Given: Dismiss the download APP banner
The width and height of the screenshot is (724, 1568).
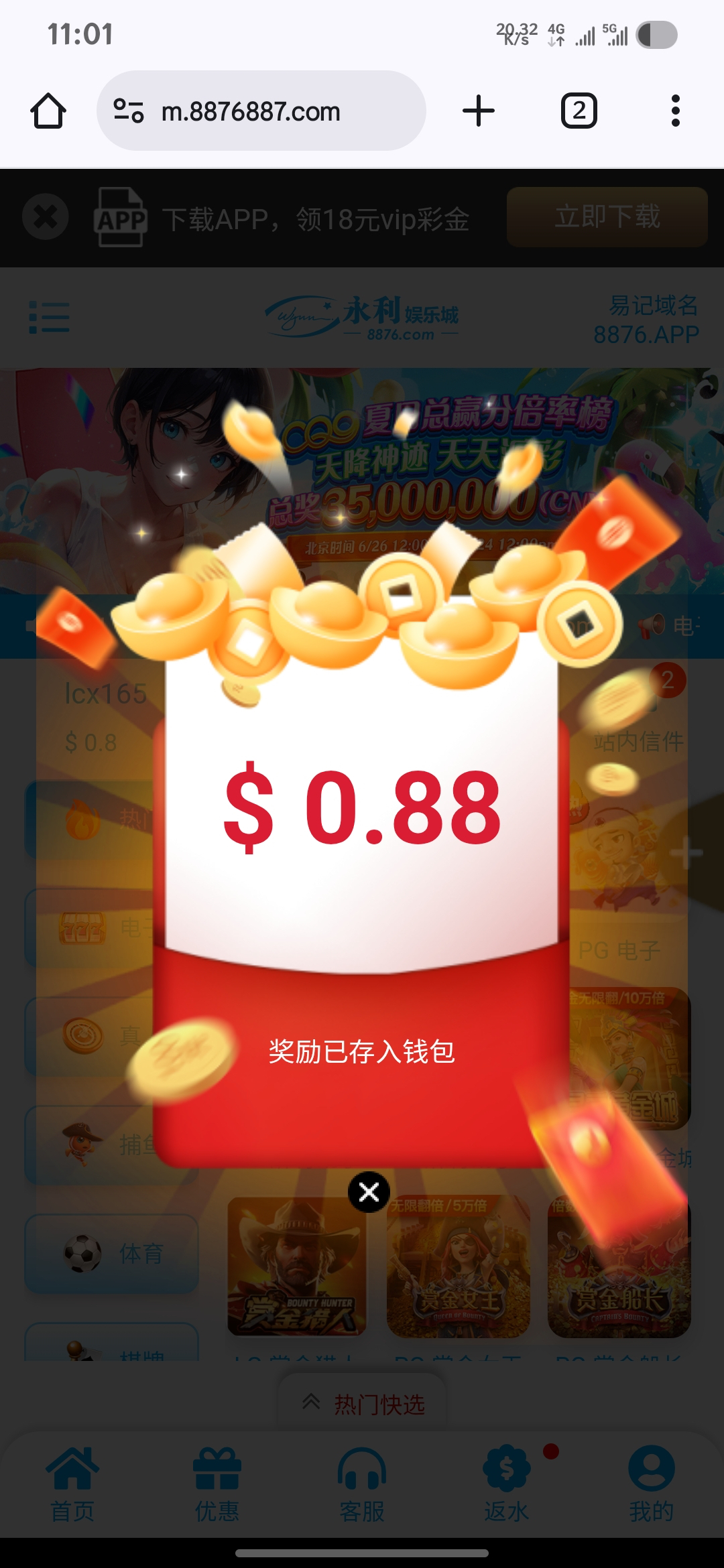Looking at the screenshot, I should point(46,216).
